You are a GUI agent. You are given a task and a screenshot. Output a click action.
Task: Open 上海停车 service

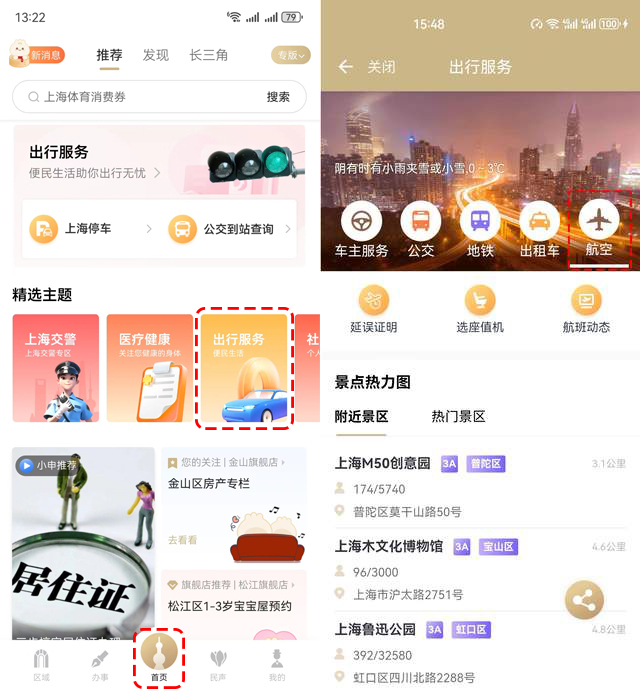click(90, 229)
